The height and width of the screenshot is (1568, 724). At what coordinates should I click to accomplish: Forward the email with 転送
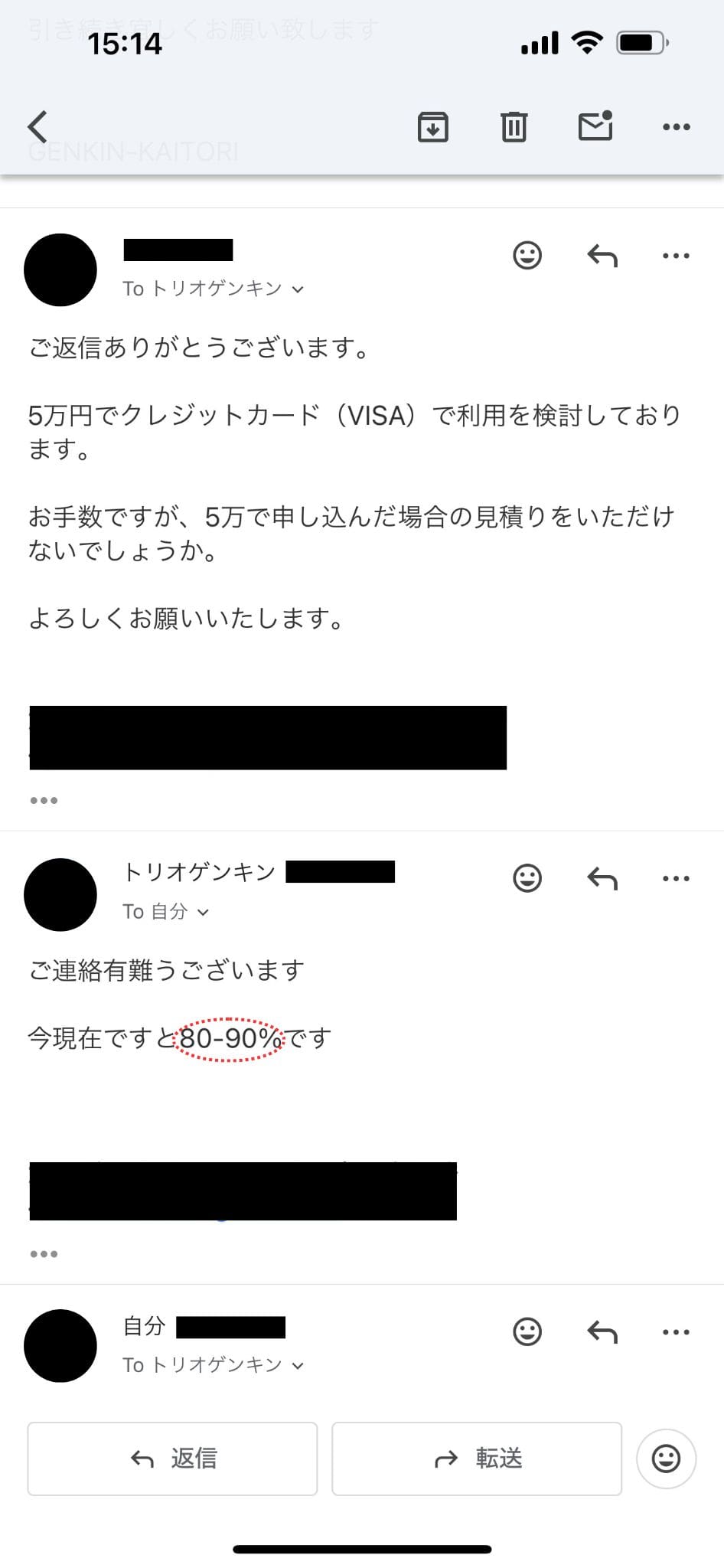point(476,1459)
